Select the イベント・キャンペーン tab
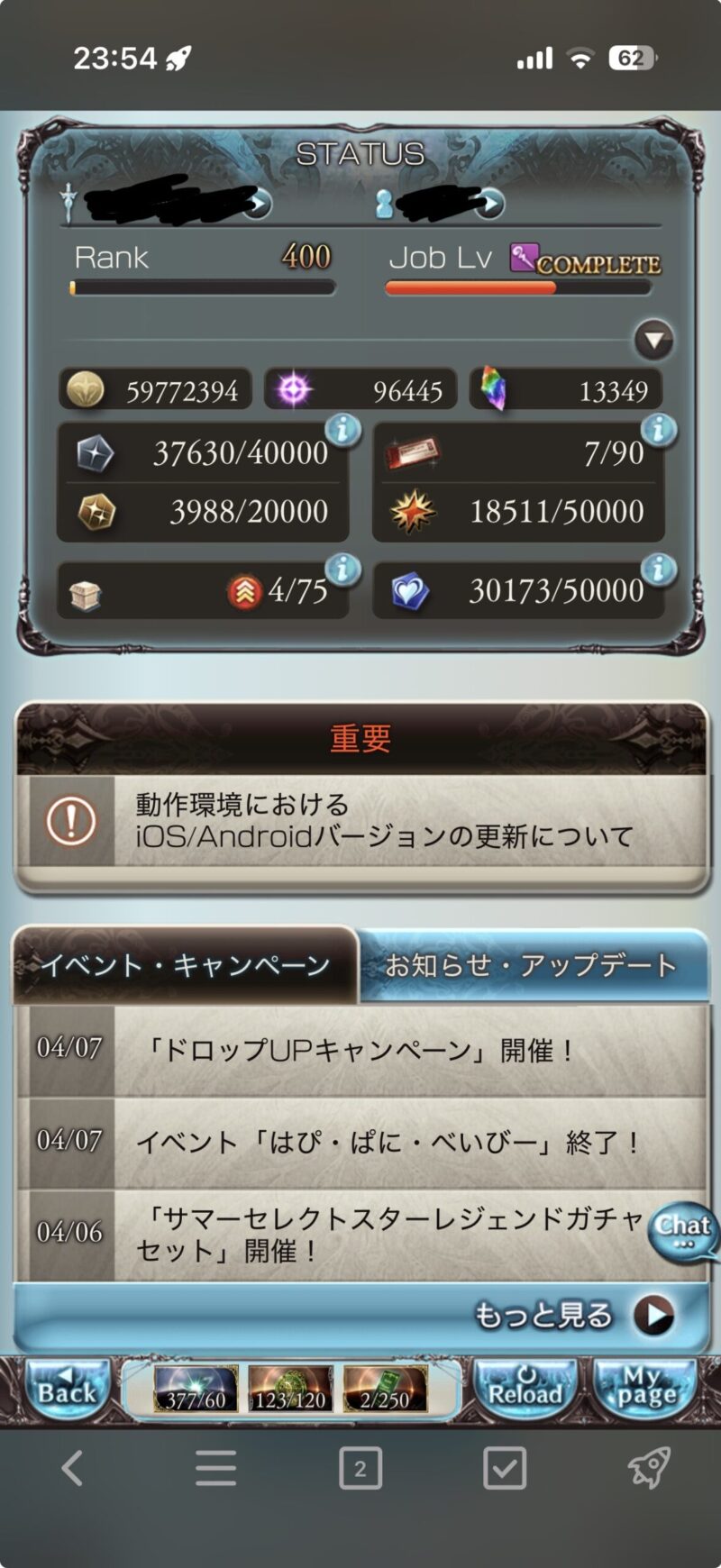Viewport: 721px width, 1568px height. coord(186,965)
